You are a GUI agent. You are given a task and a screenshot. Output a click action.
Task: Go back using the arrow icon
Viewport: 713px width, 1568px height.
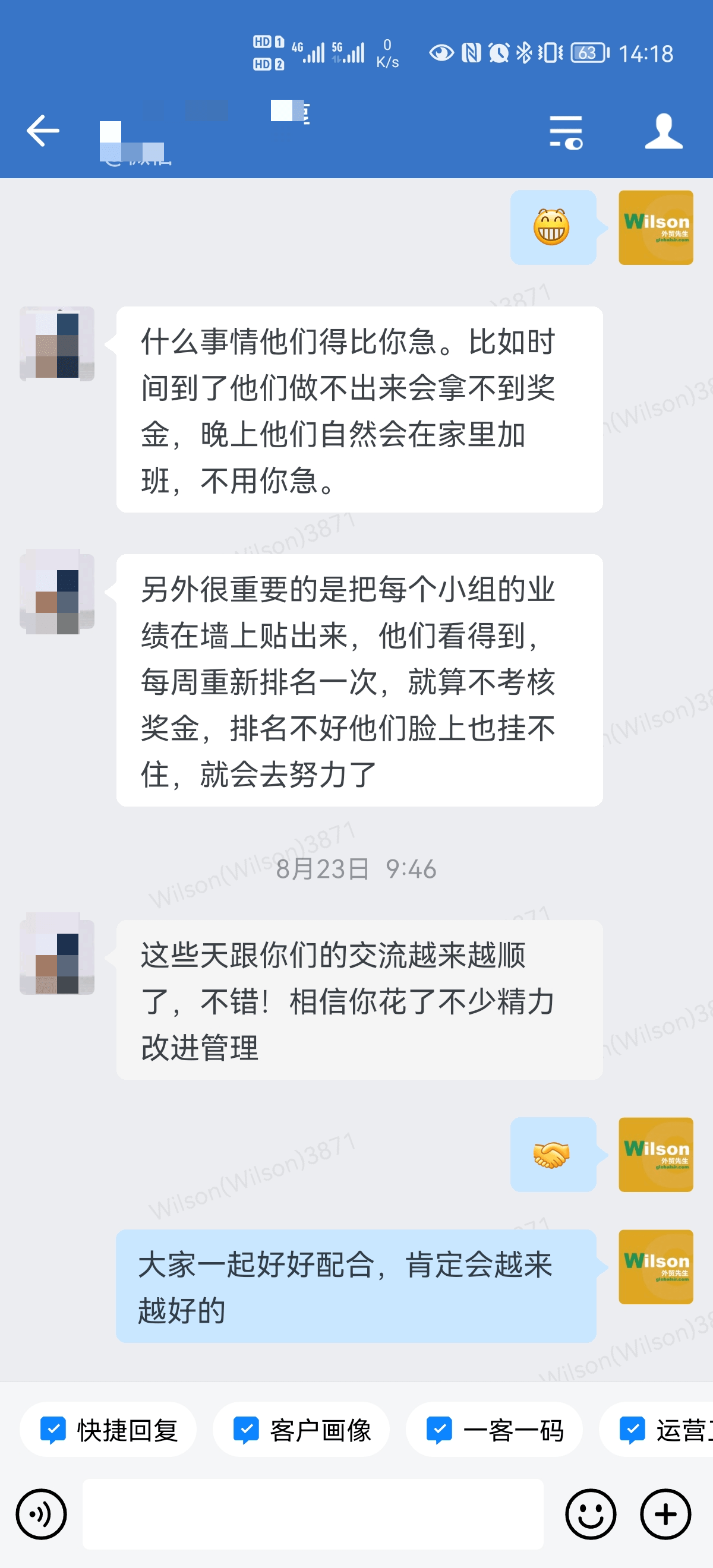tap(43, 130)
